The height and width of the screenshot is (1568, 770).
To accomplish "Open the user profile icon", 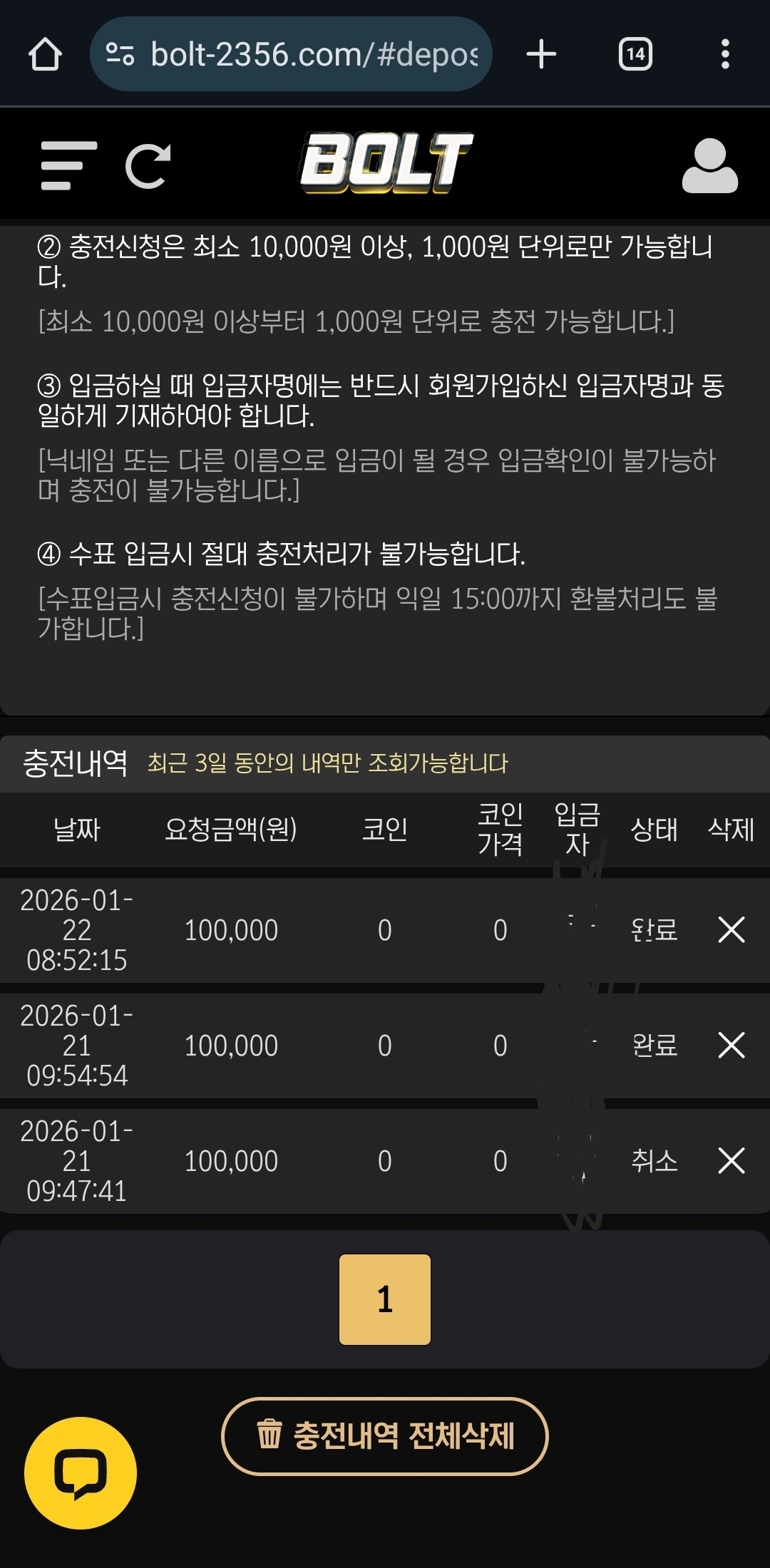I will 709,166.
